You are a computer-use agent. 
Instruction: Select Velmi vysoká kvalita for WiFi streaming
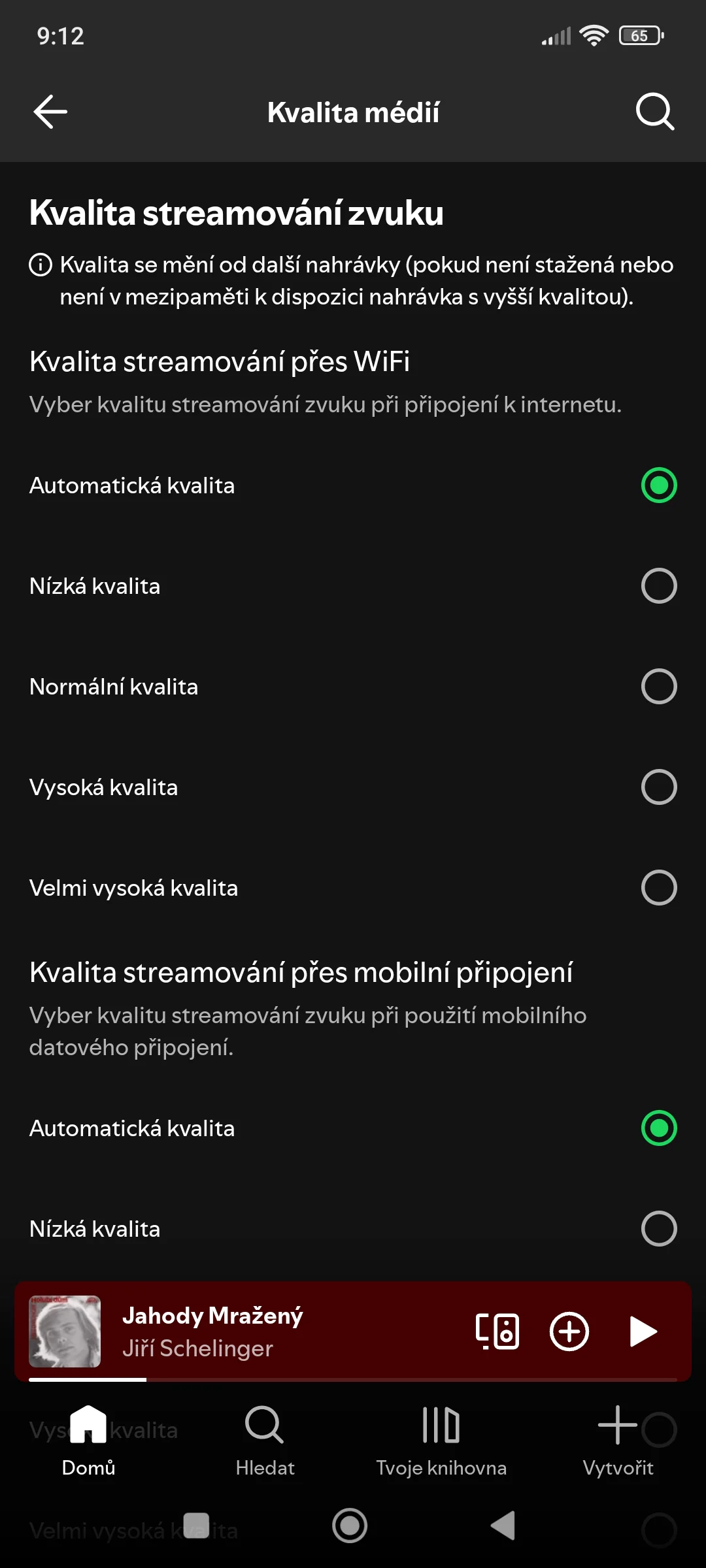(x=658, y=888)
